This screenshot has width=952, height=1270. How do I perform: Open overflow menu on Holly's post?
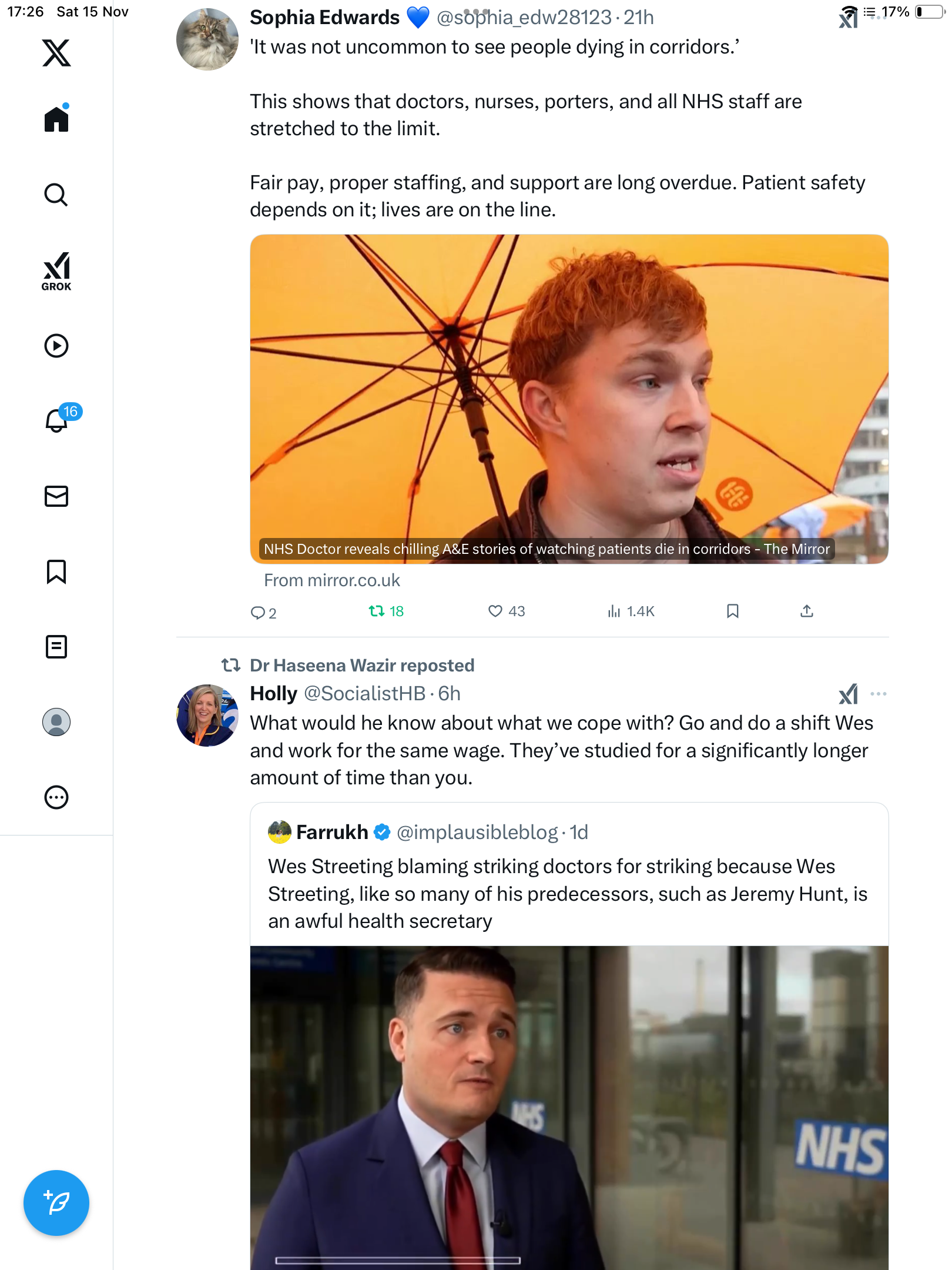click(x=878, y=694)
